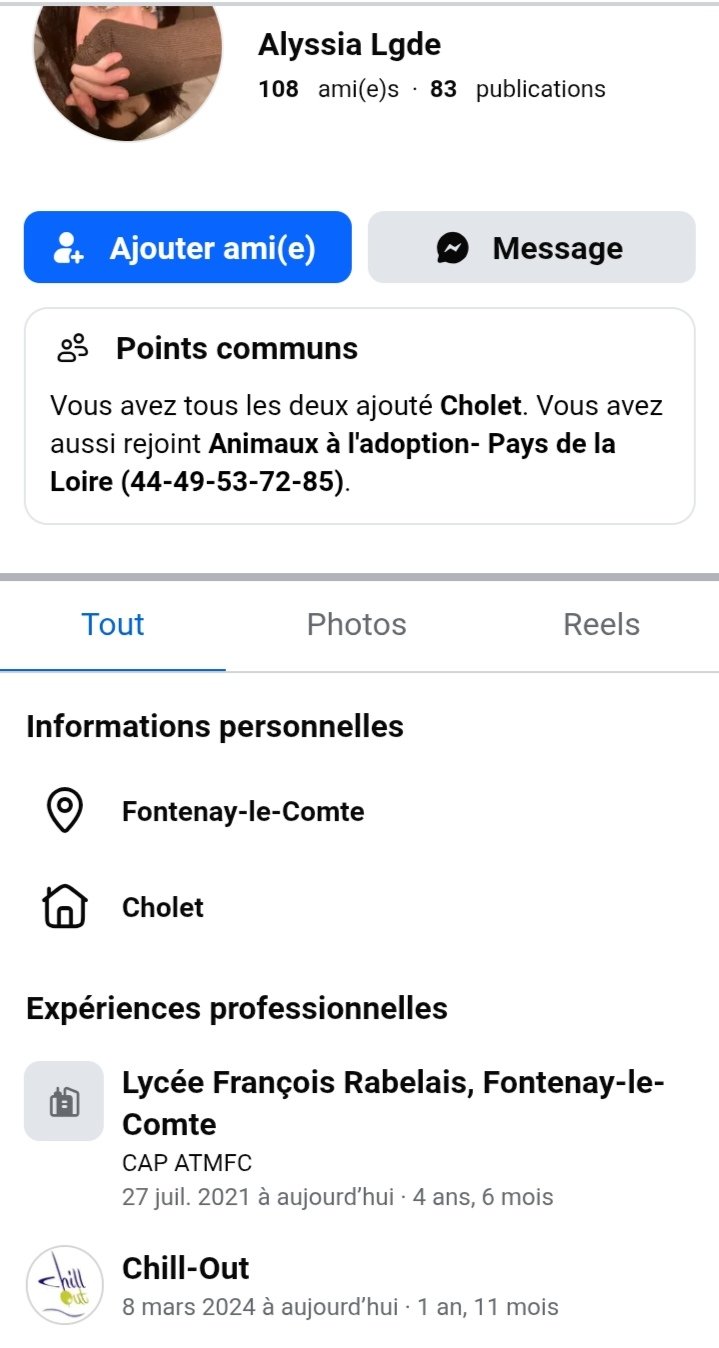This screenshot has width=719, height=1348.
Task: Open Lycée François Rabelais workplace entry
Action: click(393, 1102)
